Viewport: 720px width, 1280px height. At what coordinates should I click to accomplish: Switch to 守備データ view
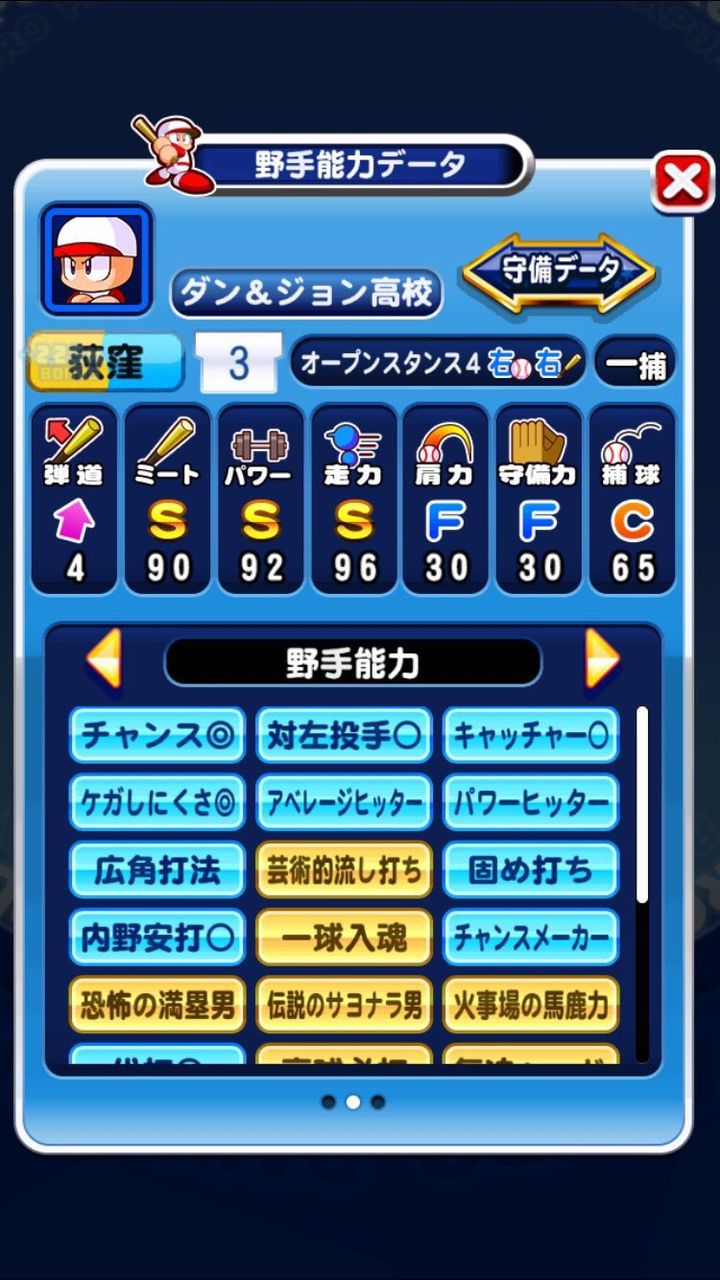560,268
